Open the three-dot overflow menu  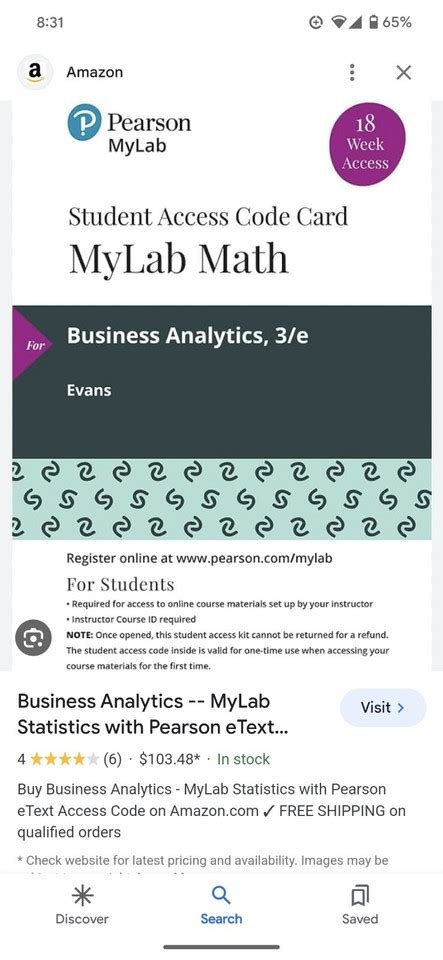pos(351,72)
